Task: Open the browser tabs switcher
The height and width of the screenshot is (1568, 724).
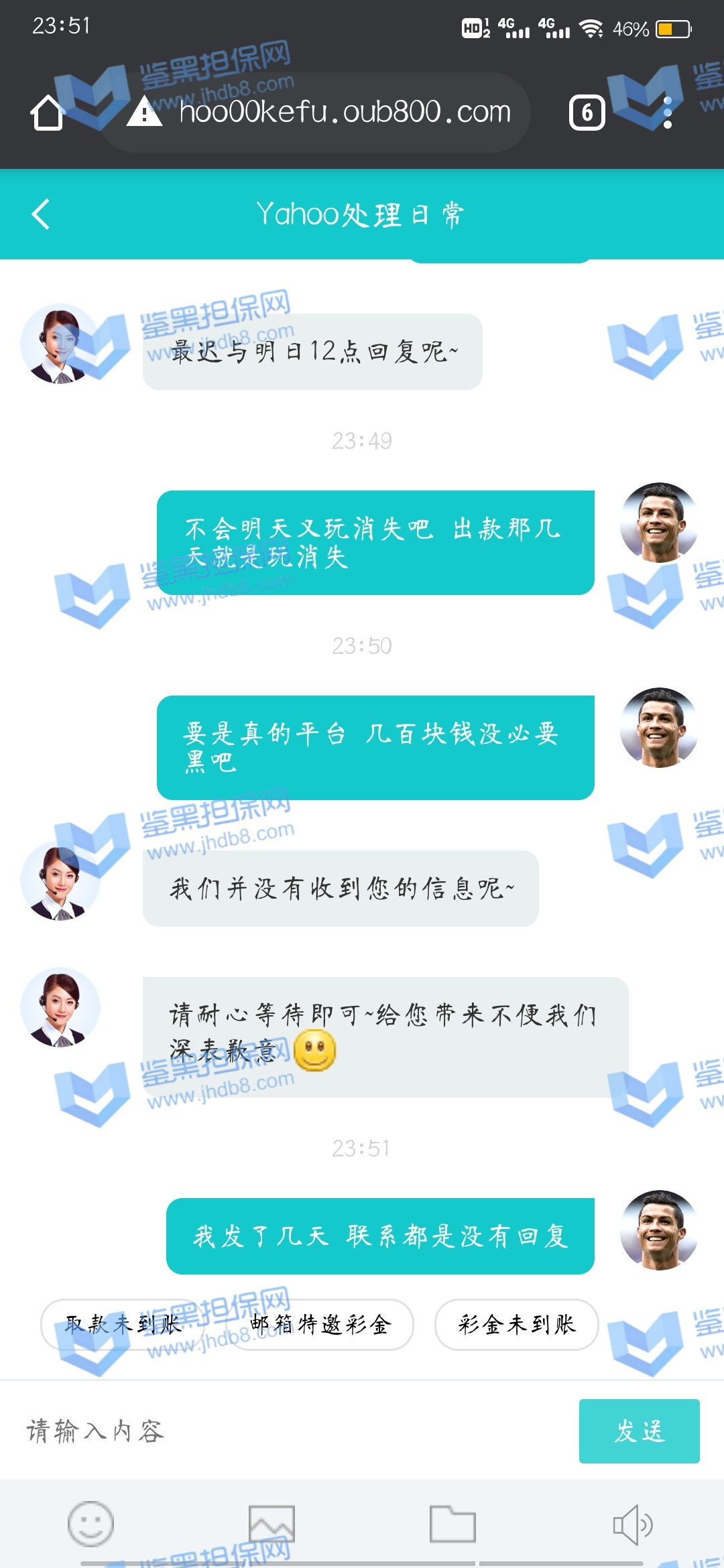Action: tap(587, 112)
